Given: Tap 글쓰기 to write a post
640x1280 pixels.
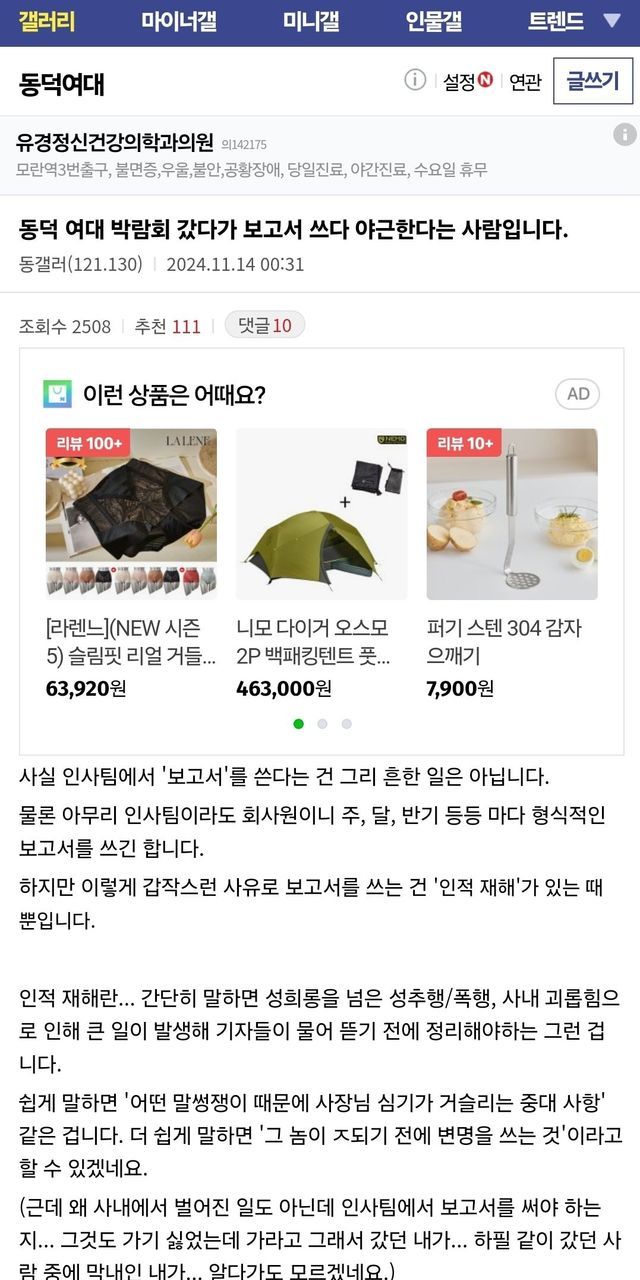Looking at the screenshot, I should click(592, 81).
